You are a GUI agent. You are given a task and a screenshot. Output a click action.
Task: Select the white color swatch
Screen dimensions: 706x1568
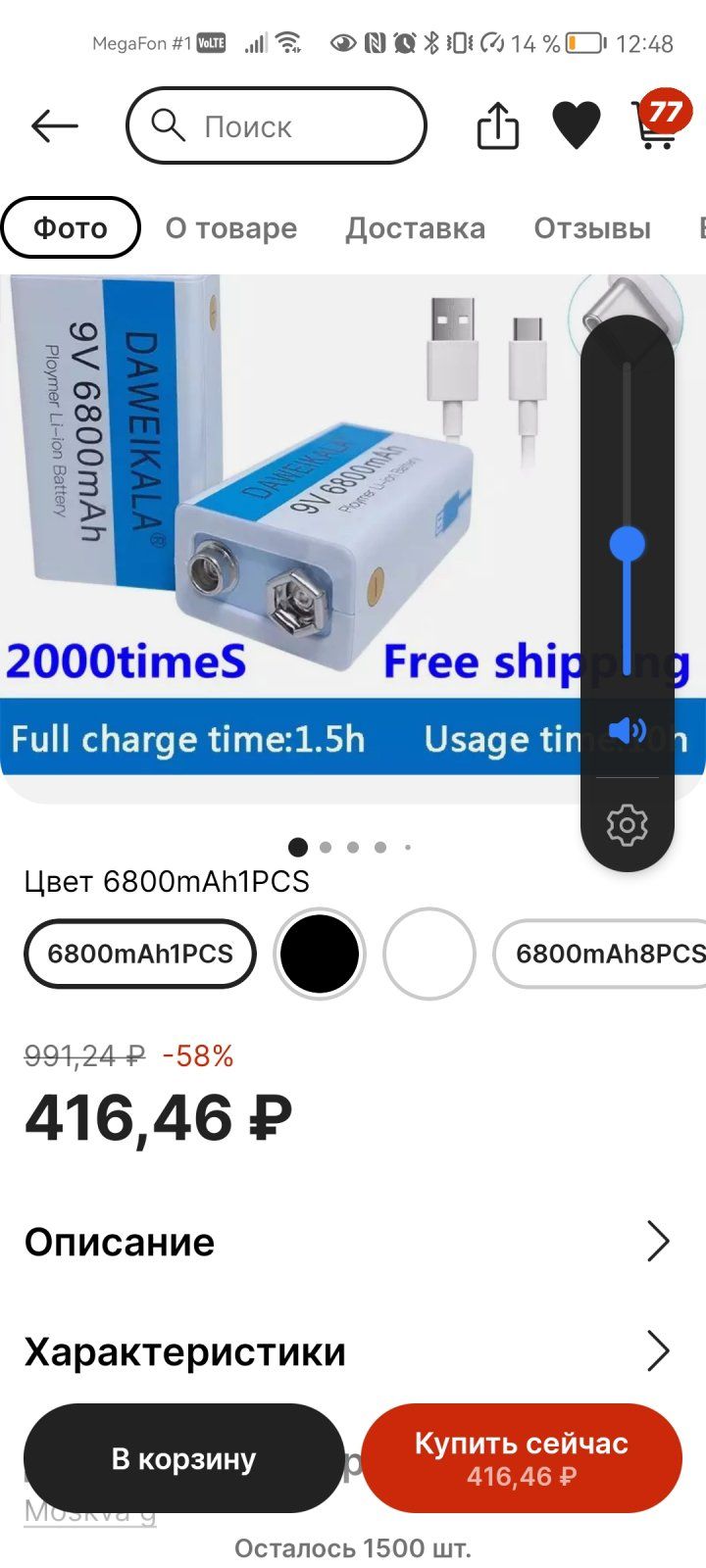pos(429,953)
